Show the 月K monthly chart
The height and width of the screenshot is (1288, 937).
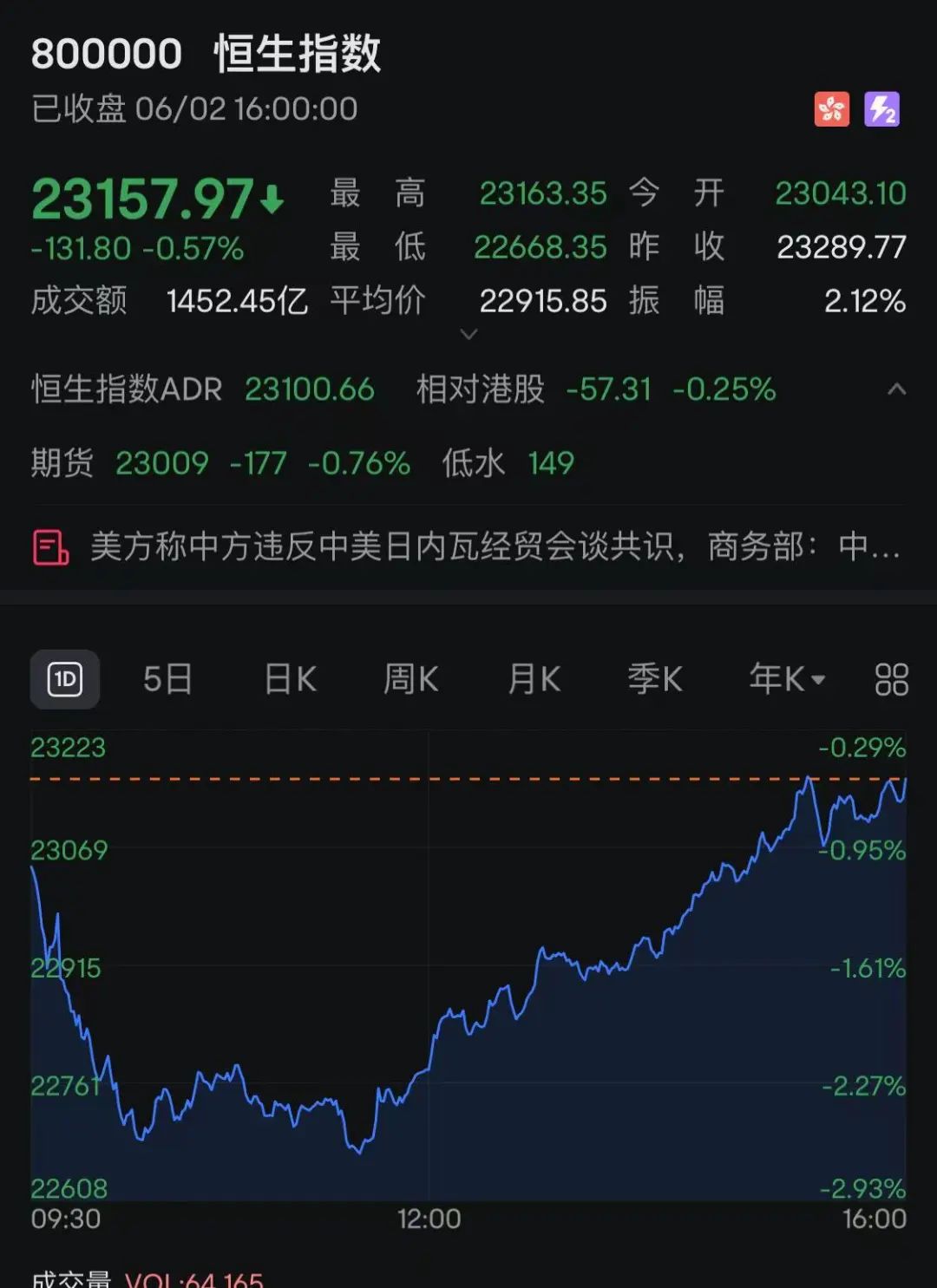534,679
